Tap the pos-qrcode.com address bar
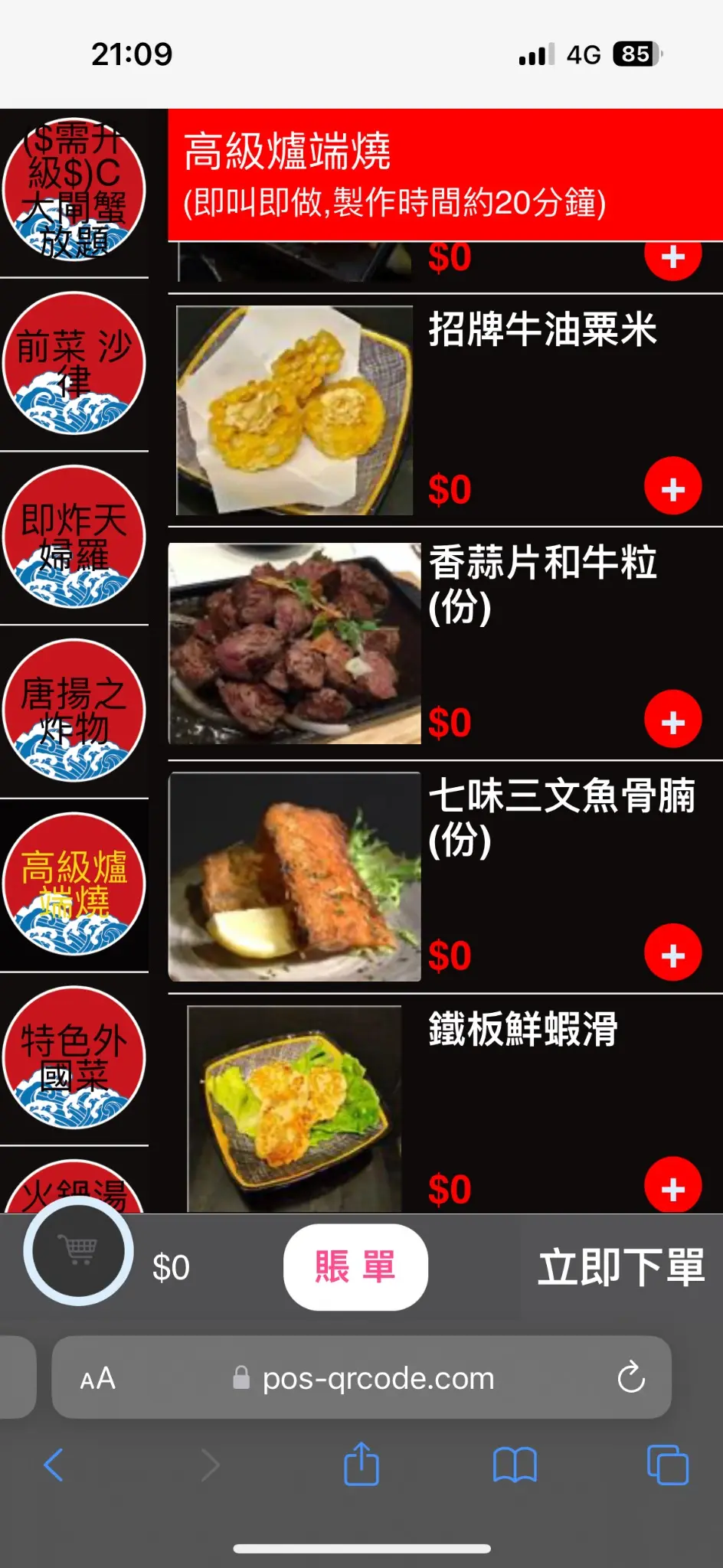Viewport: 723px width, 1568px height. click(378, 1378)
